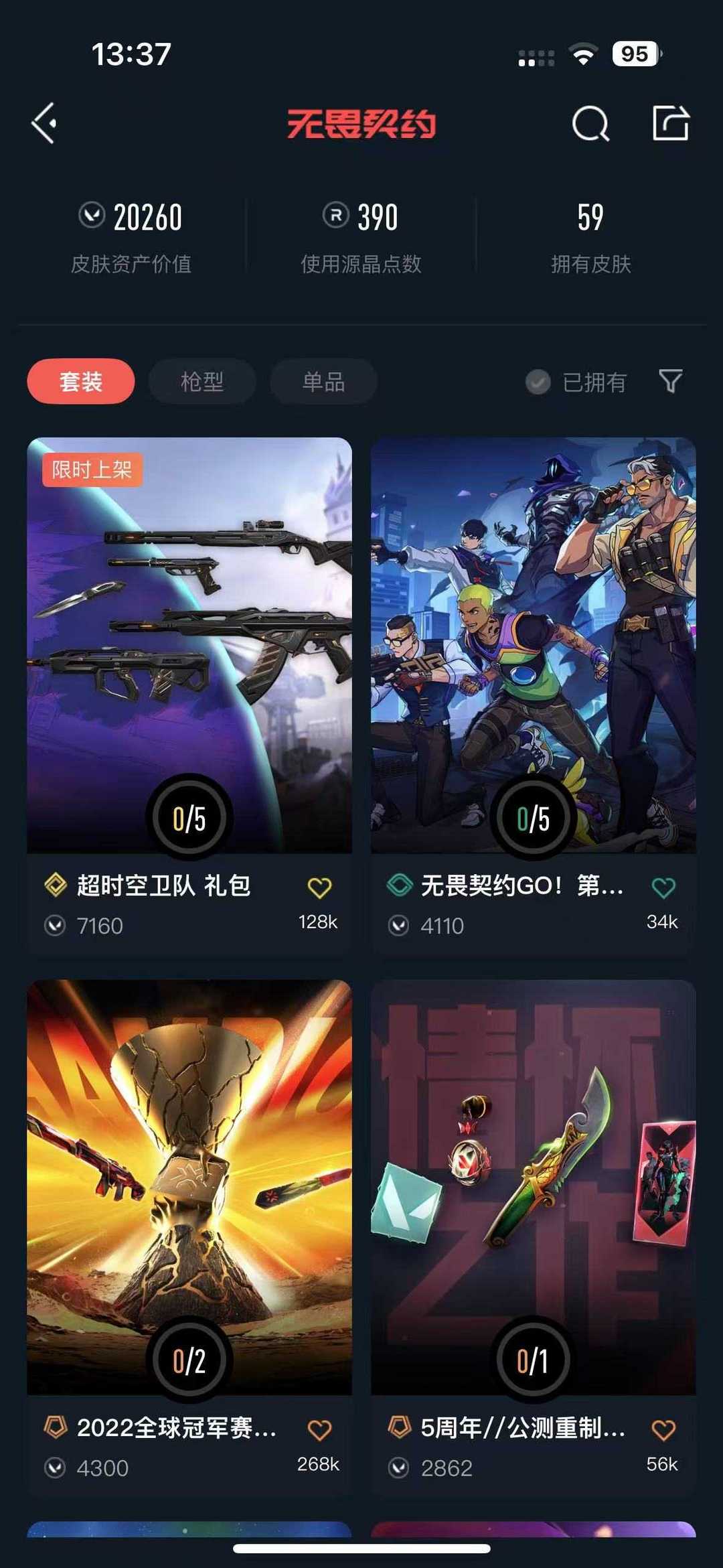
Task: Select the 套装 category pill
Action: [82, 380]
